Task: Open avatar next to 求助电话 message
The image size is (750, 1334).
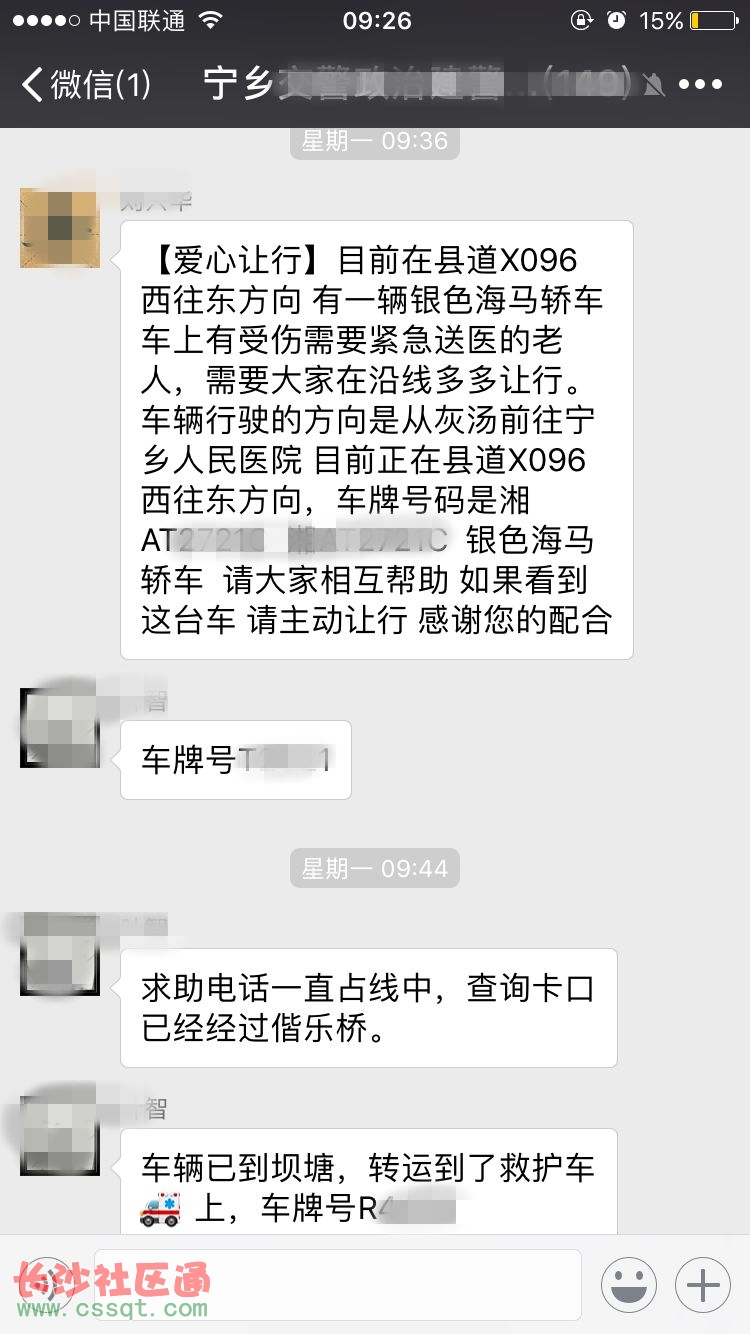Action: point(60,955)
